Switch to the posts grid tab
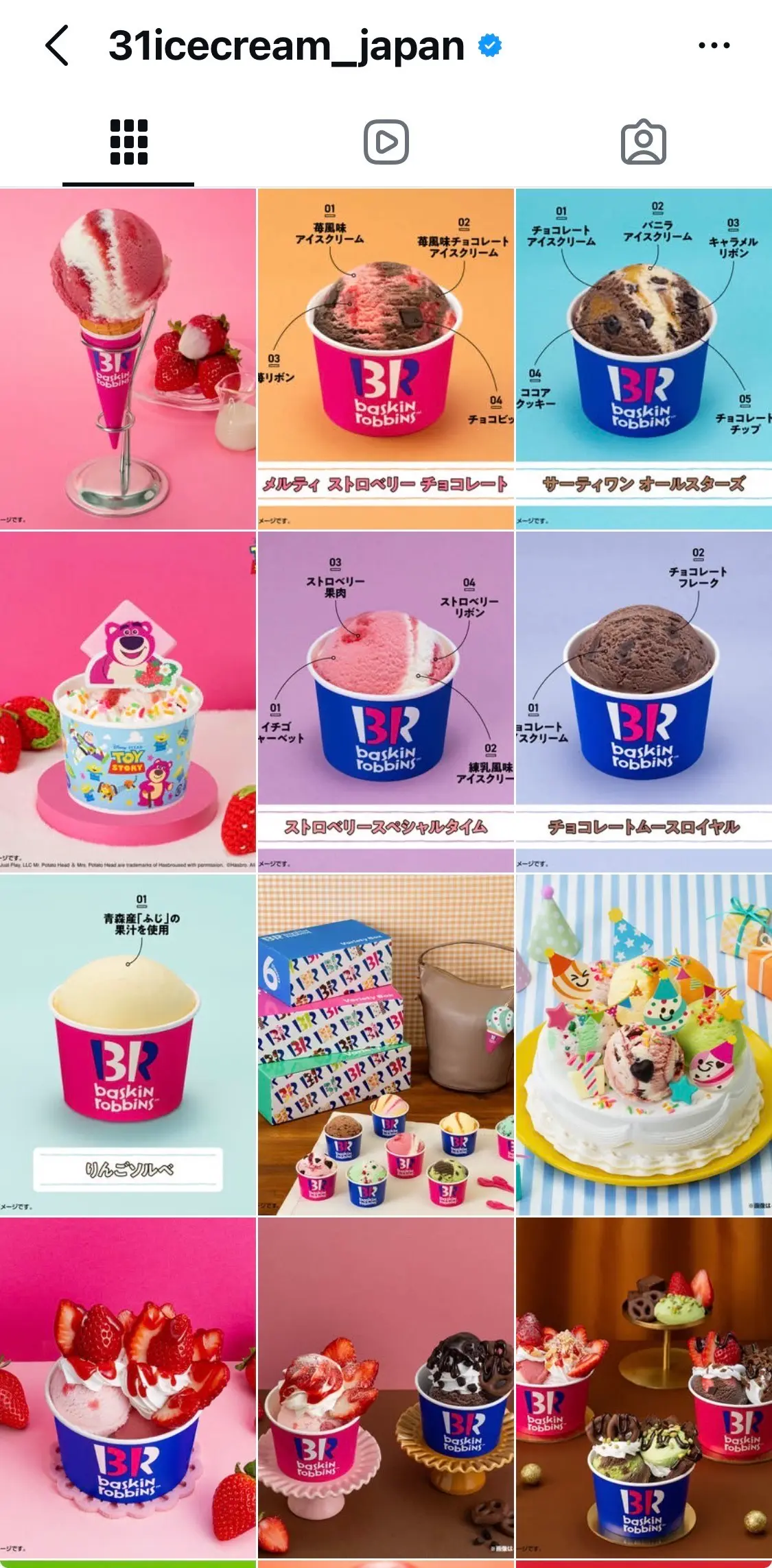The height and width of the screenshot is (1568, 772). (x=128, y=143)
